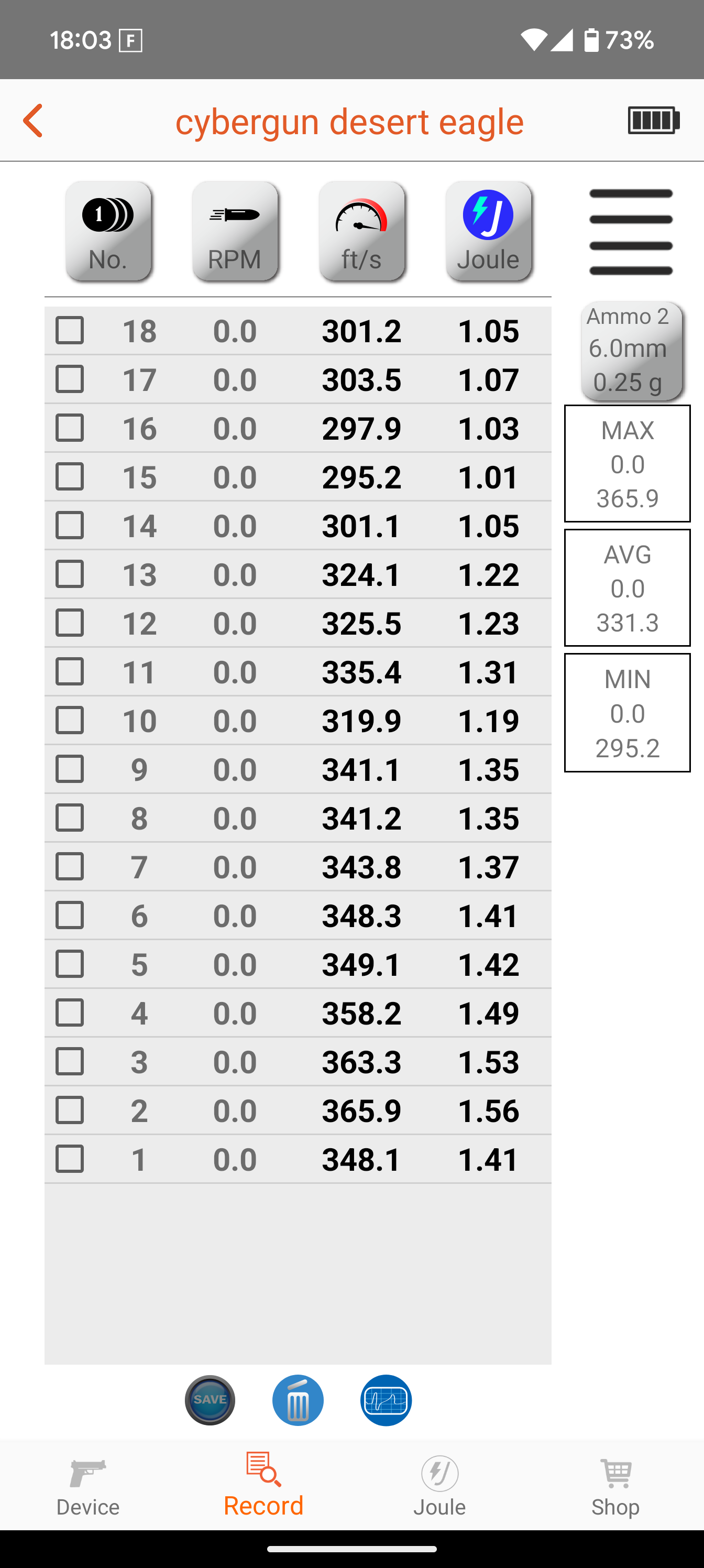The image size is (704, 1568).
Task: Open the hamburger menu
Action: 631,232
